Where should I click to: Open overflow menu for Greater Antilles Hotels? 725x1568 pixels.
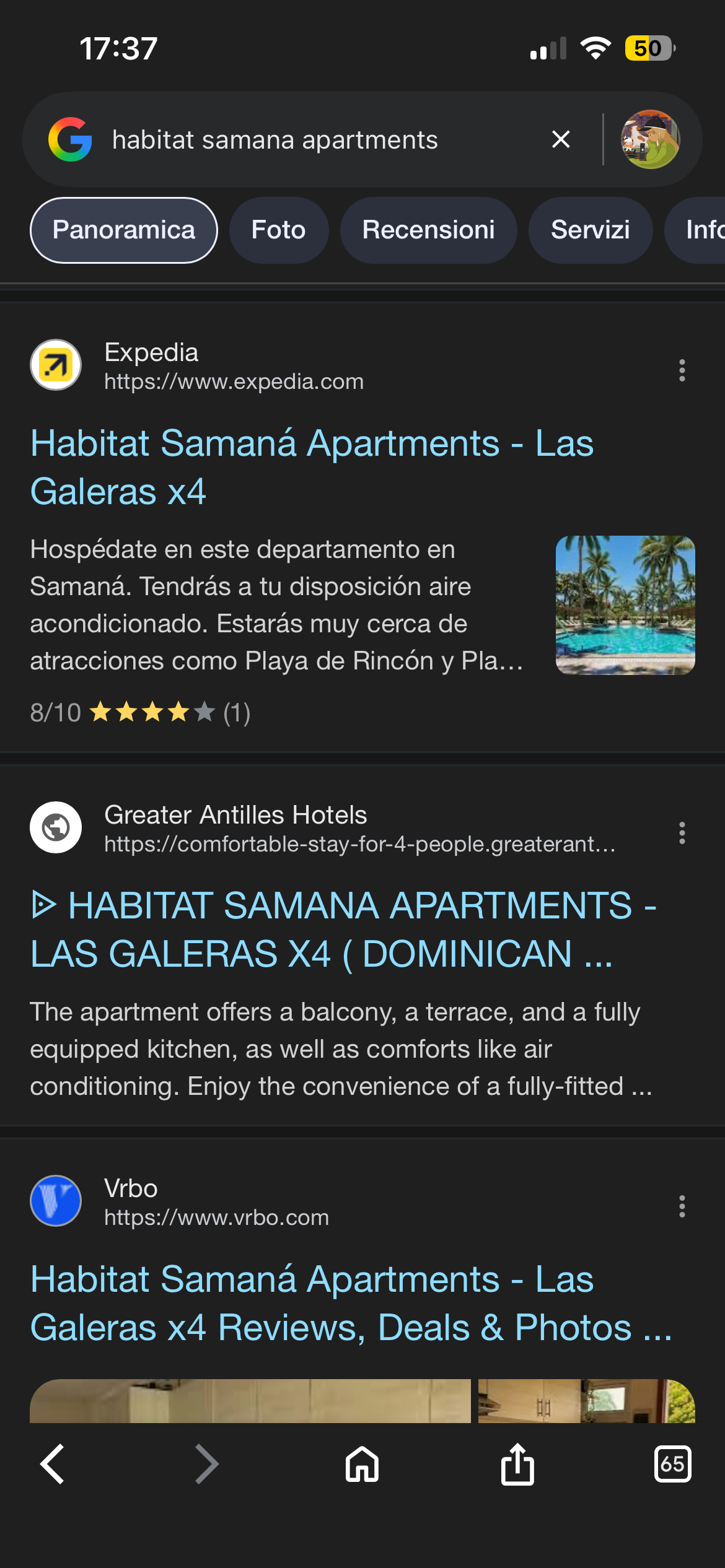pos(682,833)
